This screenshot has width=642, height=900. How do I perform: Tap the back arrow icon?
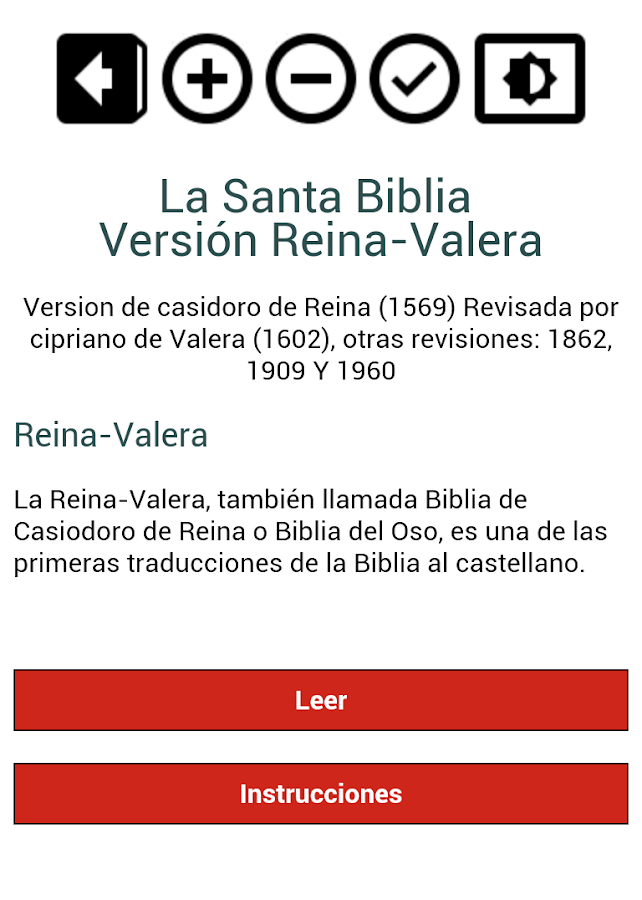click(x=101, y=79)
